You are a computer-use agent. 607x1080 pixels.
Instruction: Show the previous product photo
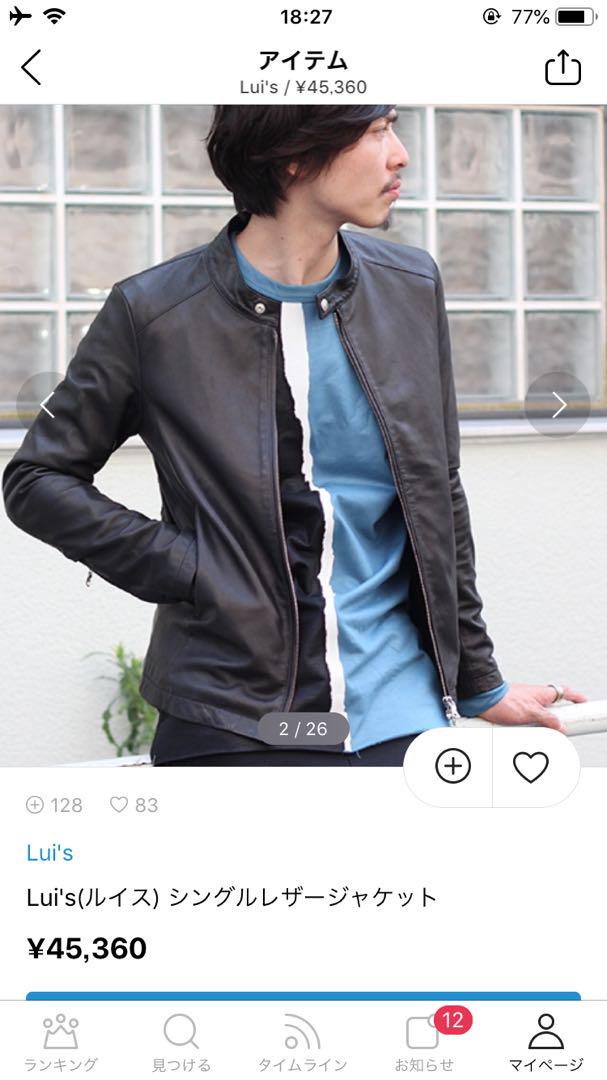[x=47, y=405]
